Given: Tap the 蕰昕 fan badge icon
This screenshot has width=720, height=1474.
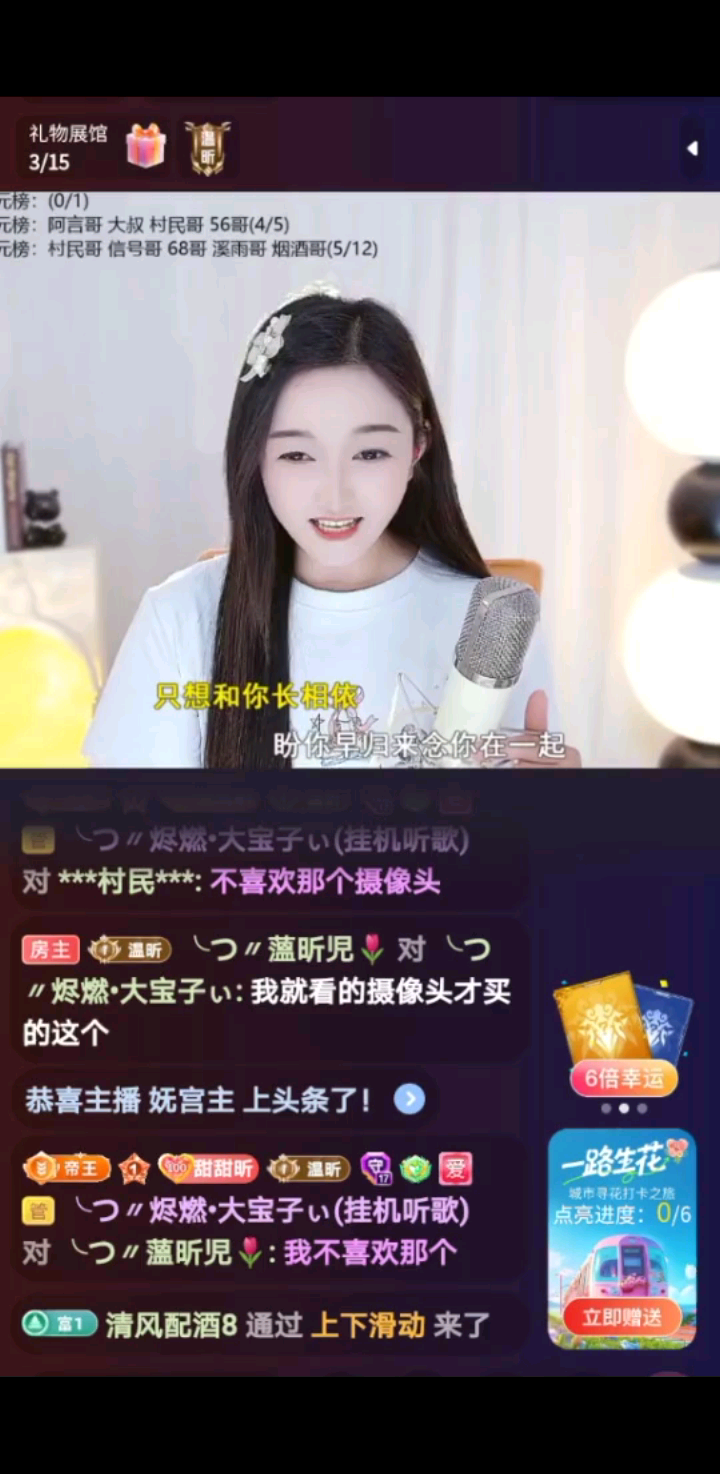Looking at the screenshot, I should pyautogui.click(x=208, y=148).
